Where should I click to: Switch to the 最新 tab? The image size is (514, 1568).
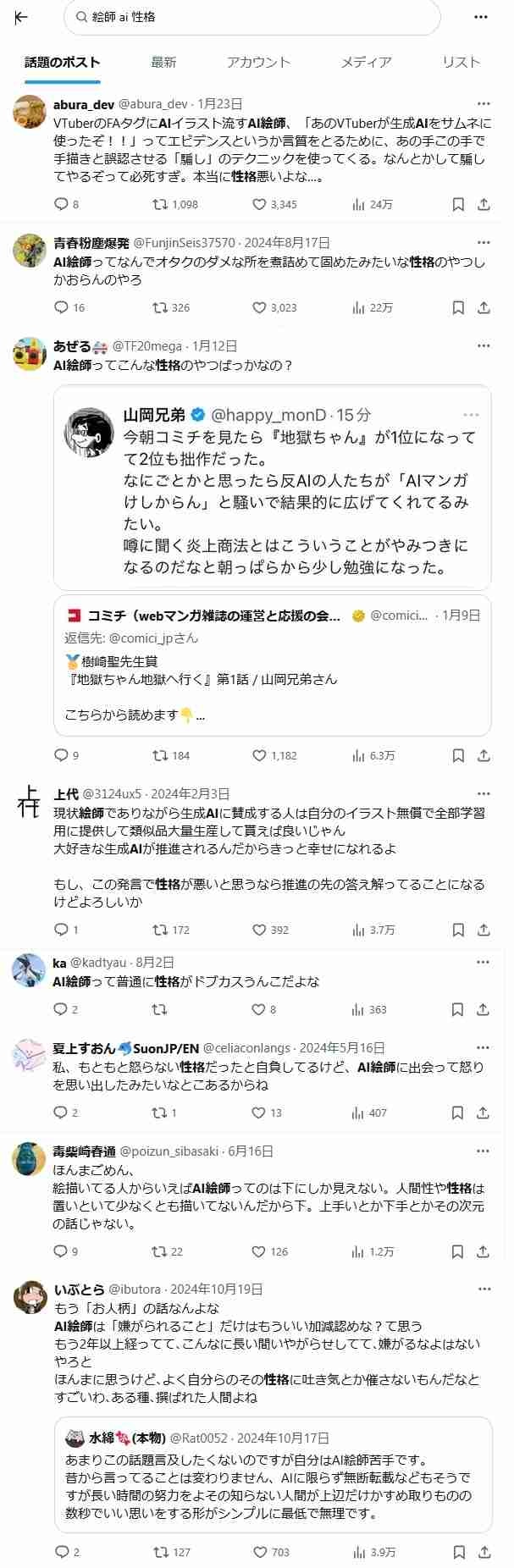click(x=163, y=62)
